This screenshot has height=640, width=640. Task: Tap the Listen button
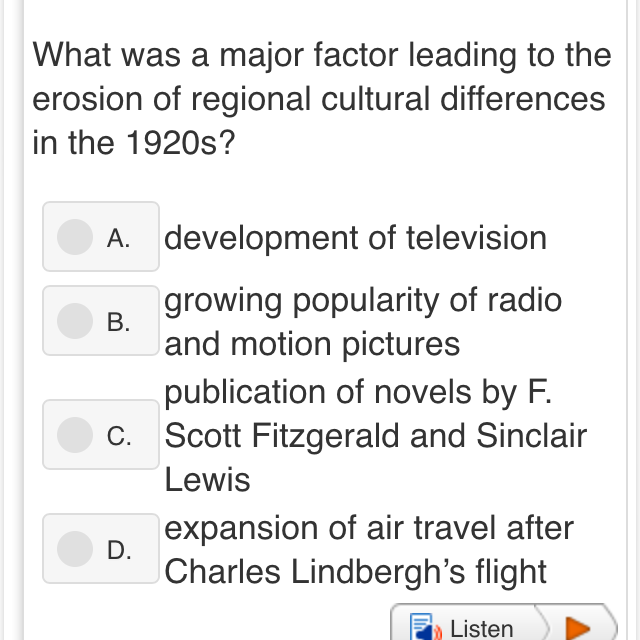point(465,627)
